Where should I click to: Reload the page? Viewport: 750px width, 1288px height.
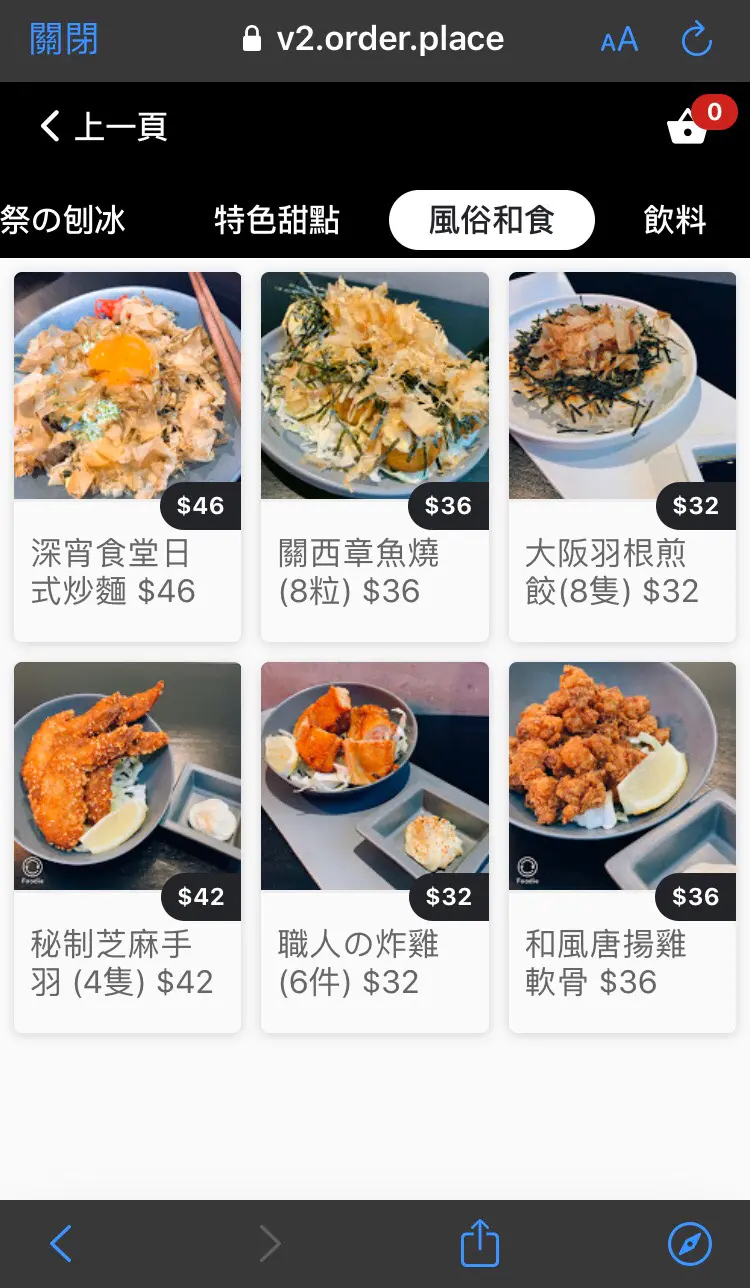coord(696,40)
